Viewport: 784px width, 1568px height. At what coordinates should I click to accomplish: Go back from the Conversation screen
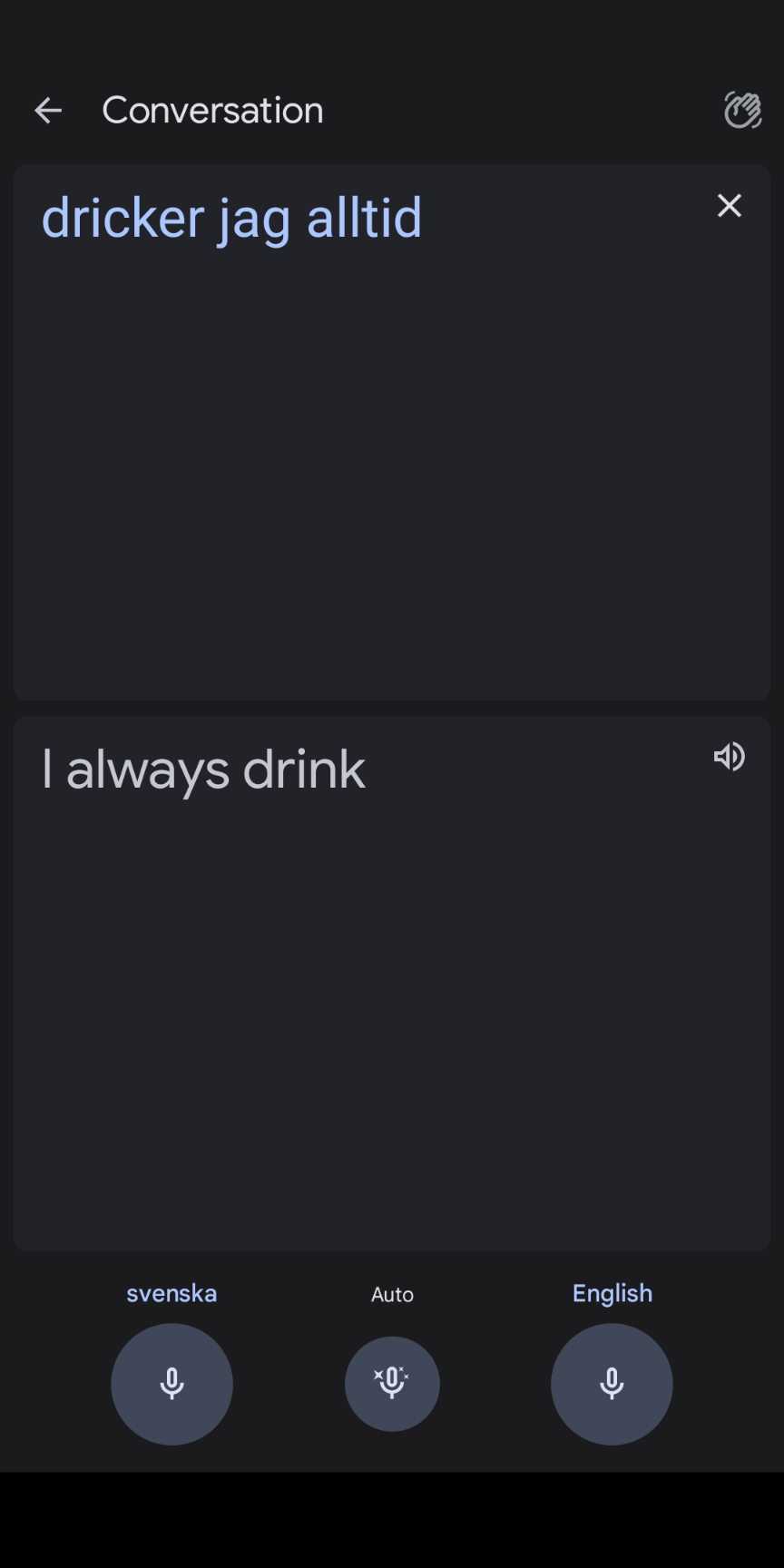click(48, 111)
